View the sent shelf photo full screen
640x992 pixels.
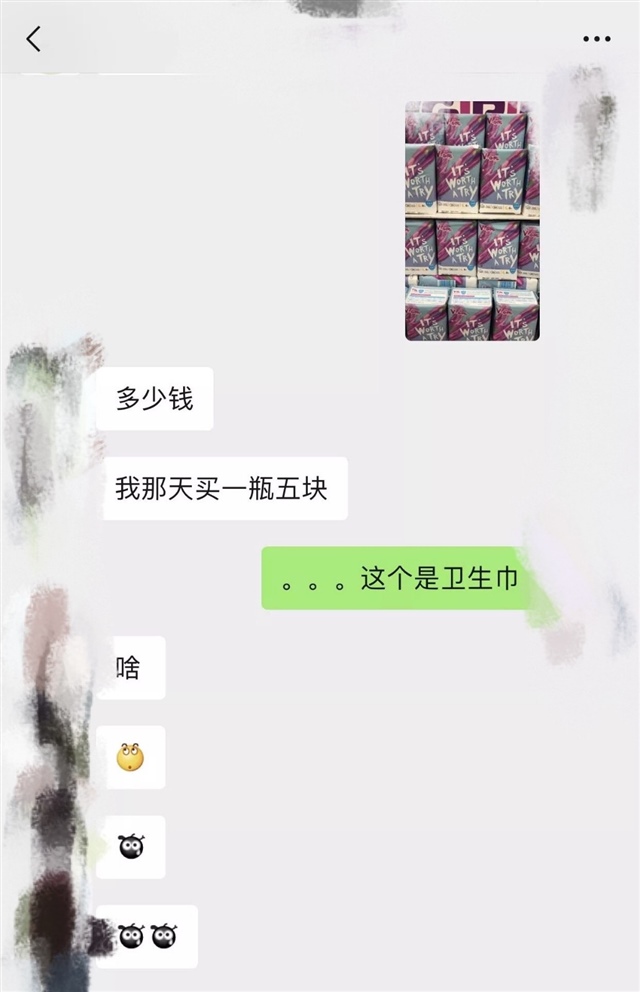472,221
